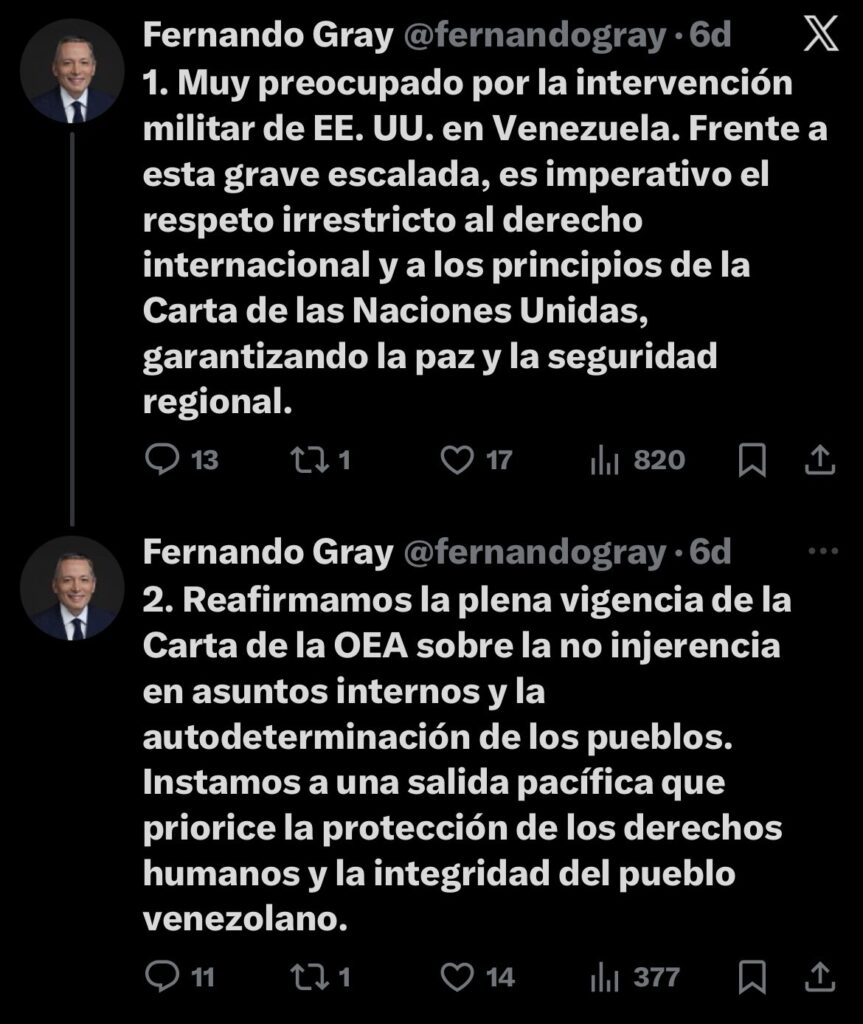
Task: View analytics of tweet with 377 views
Action: (606, 976)
